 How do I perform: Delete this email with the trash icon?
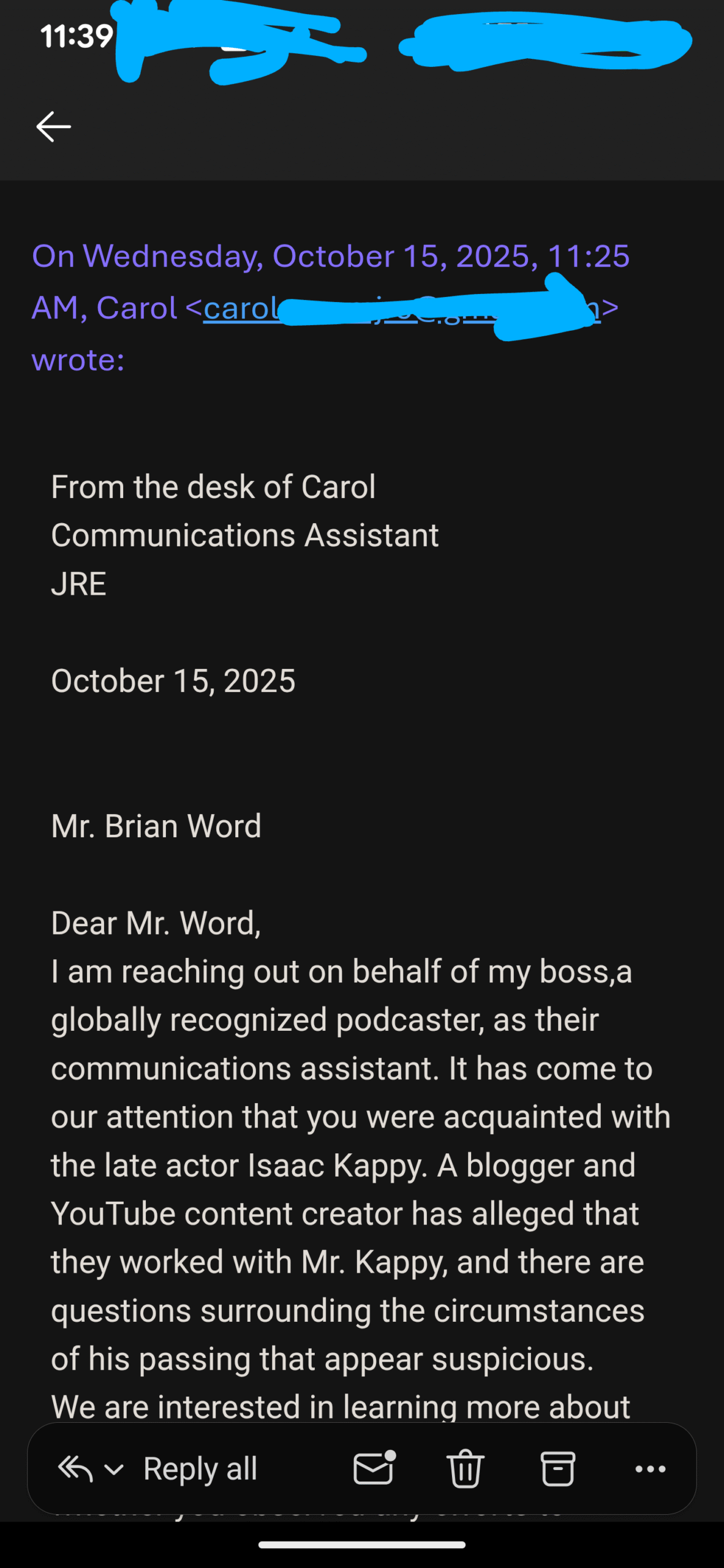[466, 1469]
